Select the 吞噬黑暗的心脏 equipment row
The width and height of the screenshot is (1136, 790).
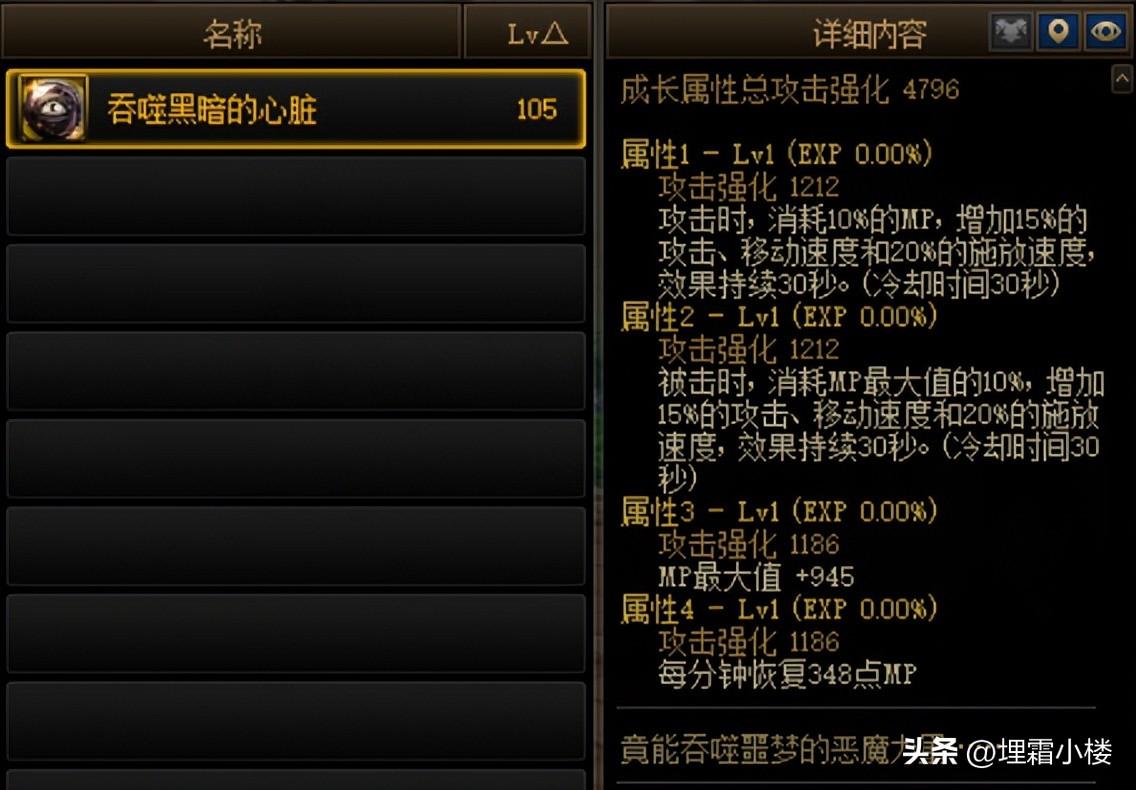click(295, 108)
